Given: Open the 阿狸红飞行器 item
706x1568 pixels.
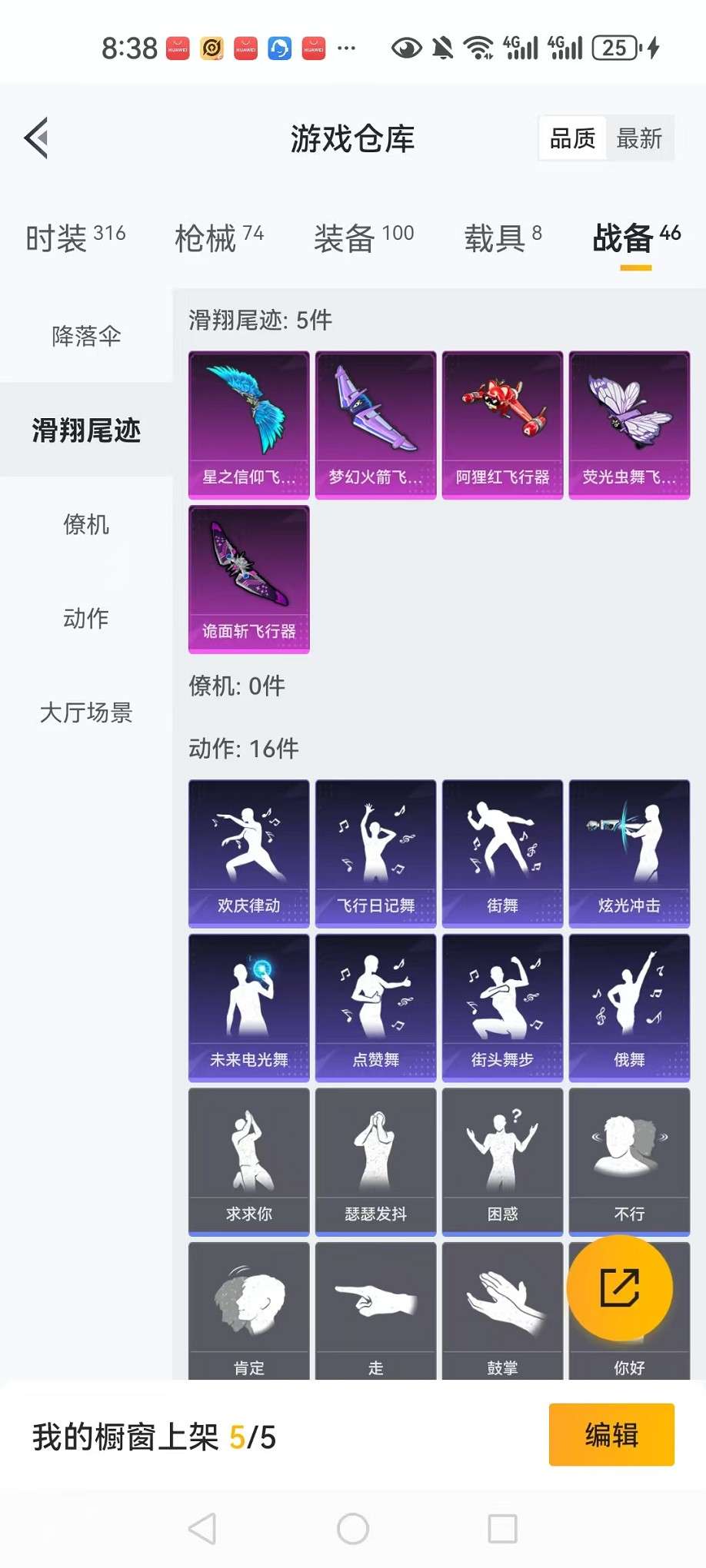Looking at the screenshot, I should (502, 425).
